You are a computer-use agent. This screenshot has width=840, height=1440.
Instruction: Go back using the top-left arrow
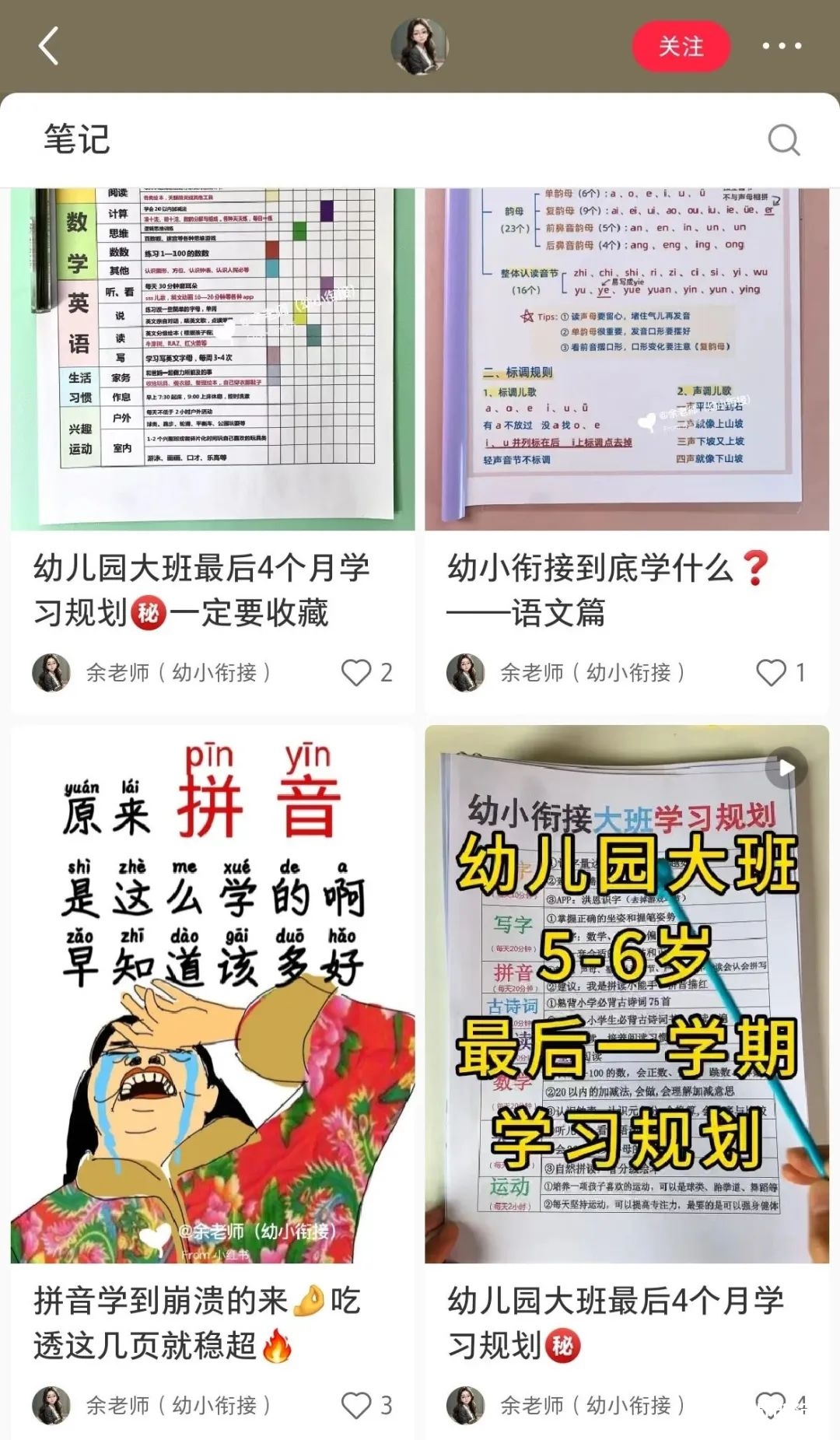(x=49, y=46)
